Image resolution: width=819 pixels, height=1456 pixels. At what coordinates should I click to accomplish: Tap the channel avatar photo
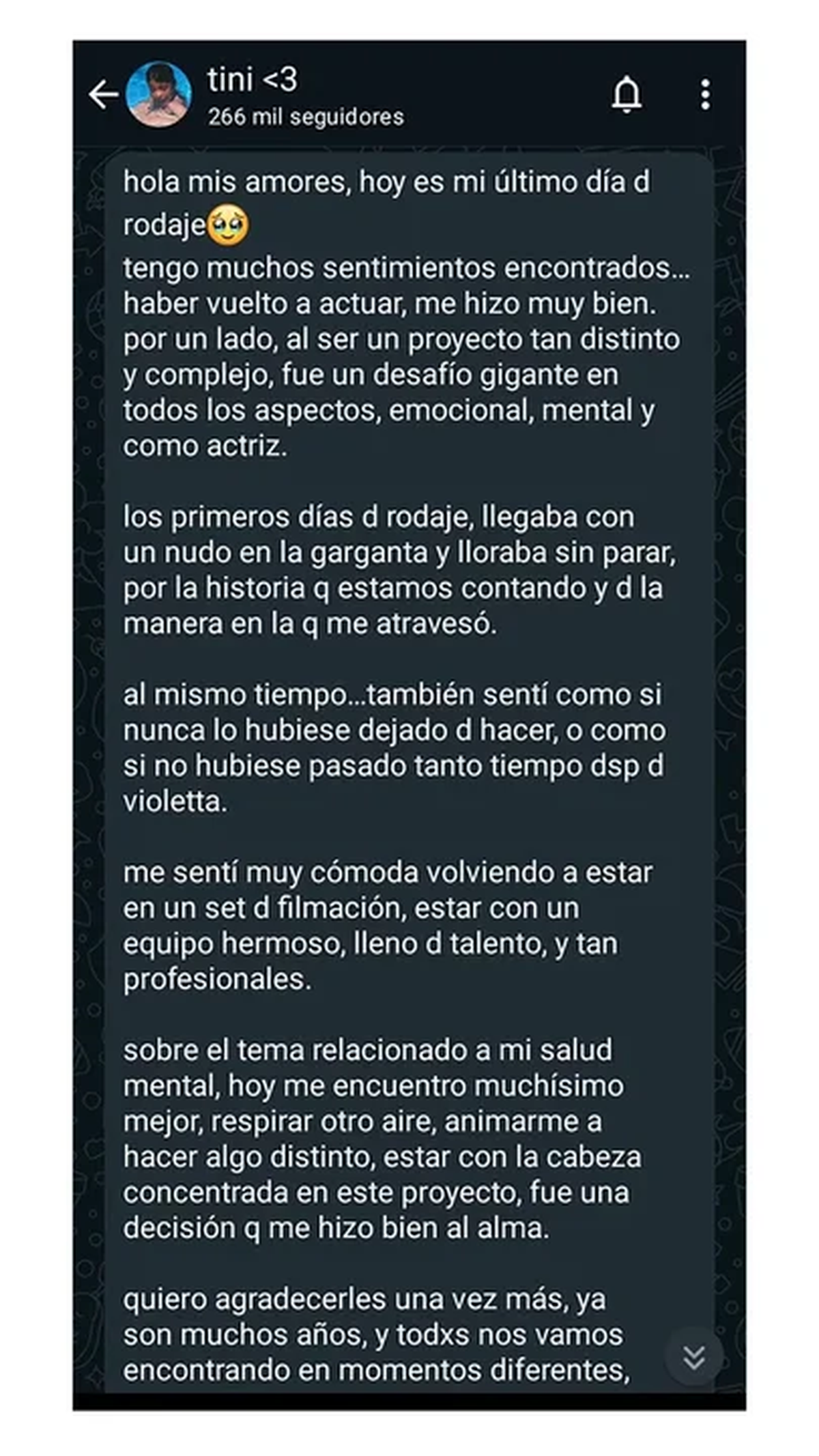point(158,94)
